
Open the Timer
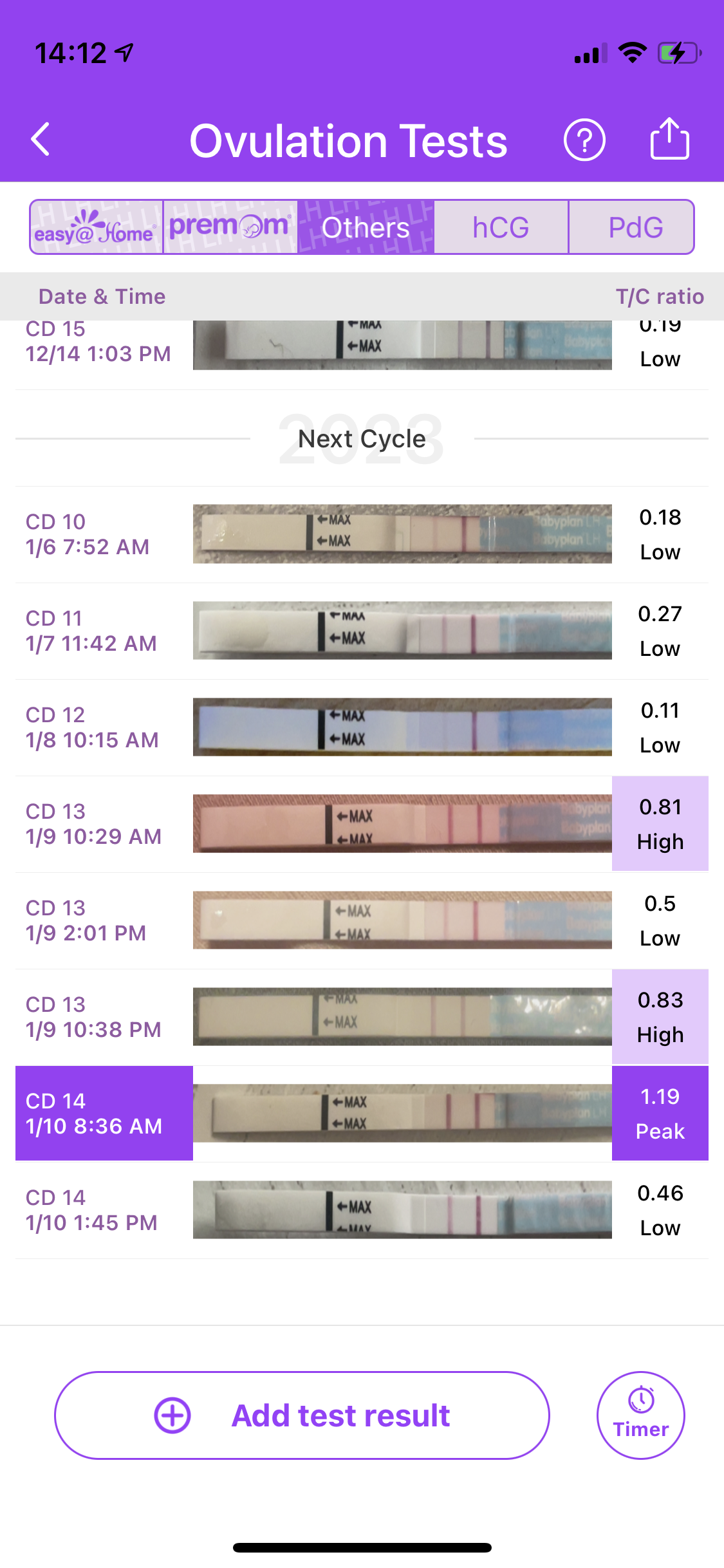click(x=640, y=1415)
